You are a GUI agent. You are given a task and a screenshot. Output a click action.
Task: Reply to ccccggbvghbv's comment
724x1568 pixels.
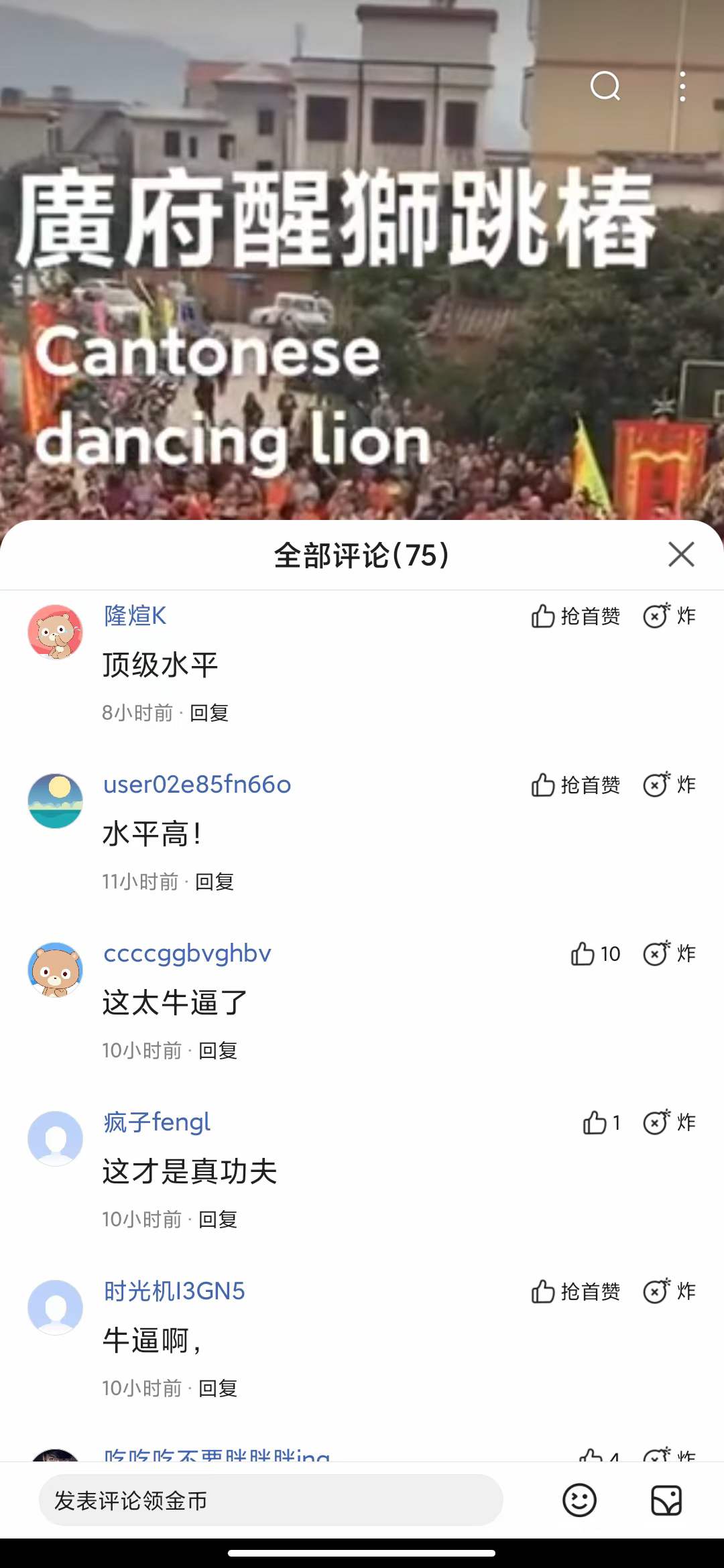coord(218,1051)
